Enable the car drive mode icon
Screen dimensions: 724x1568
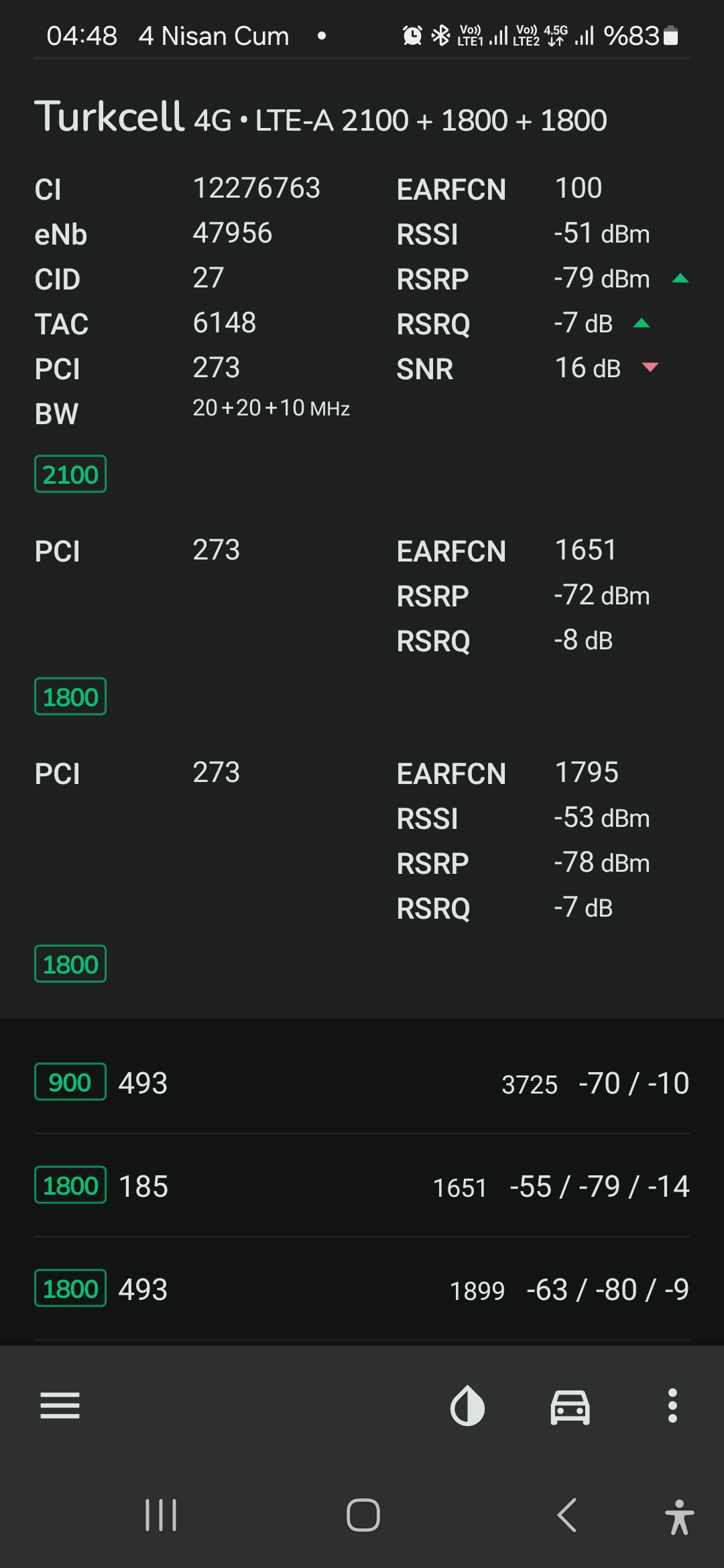tap(570, 1406)
